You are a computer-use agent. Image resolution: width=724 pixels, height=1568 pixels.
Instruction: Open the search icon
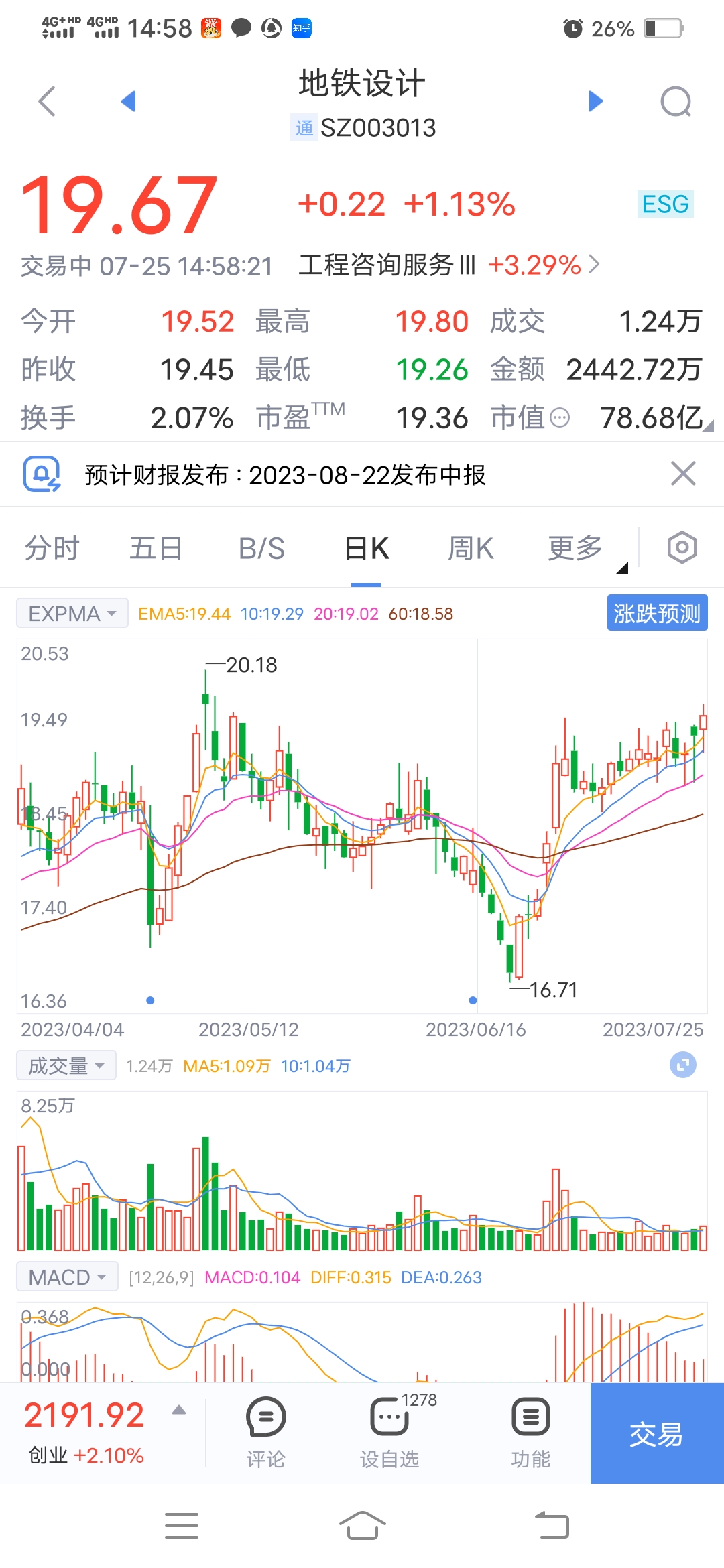pos(676,102)
